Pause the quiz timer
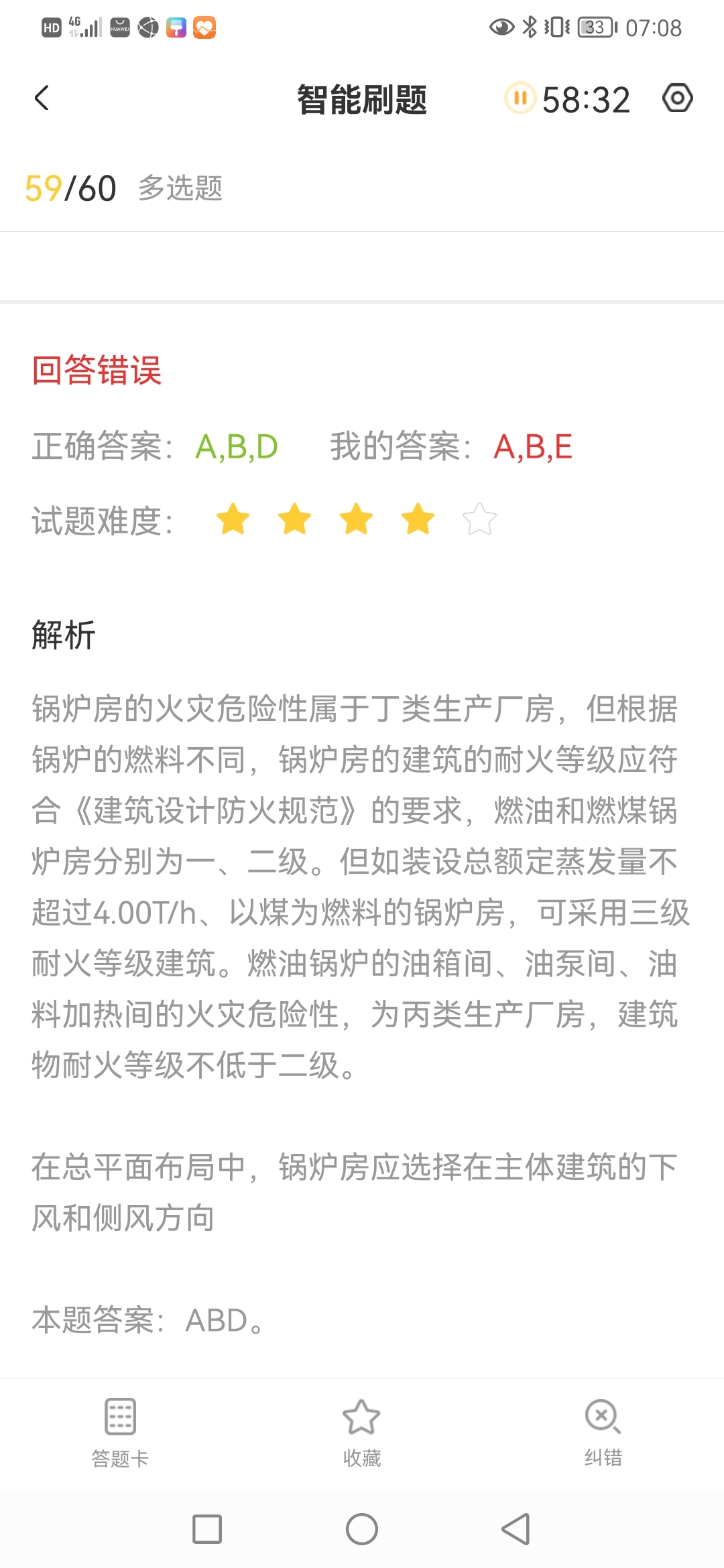This screenshot has width=724, height=1568. click(x=520, y=99)
